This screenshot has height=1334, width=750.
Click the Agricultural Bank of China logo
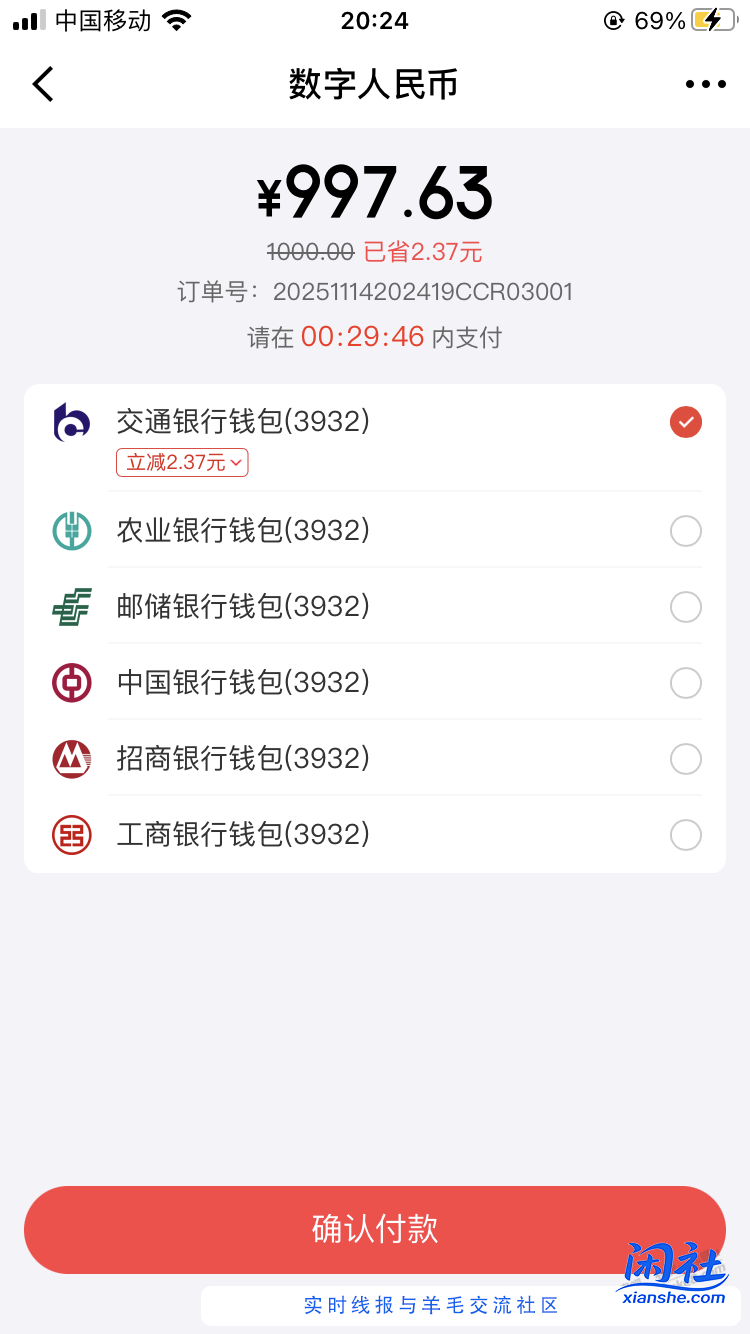click(x=70, y=531)
